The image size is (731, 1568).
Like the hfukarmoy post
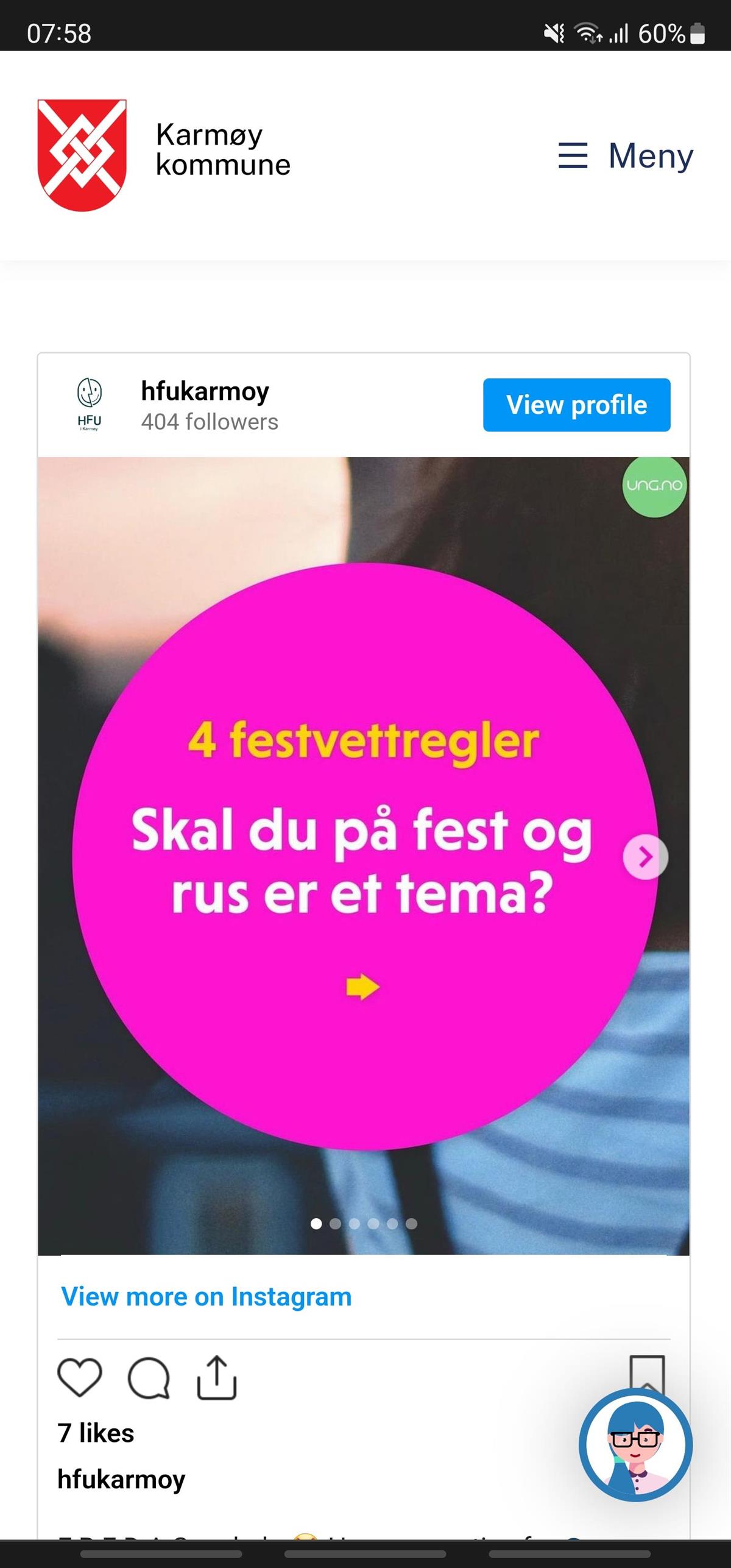(79, 1378)
